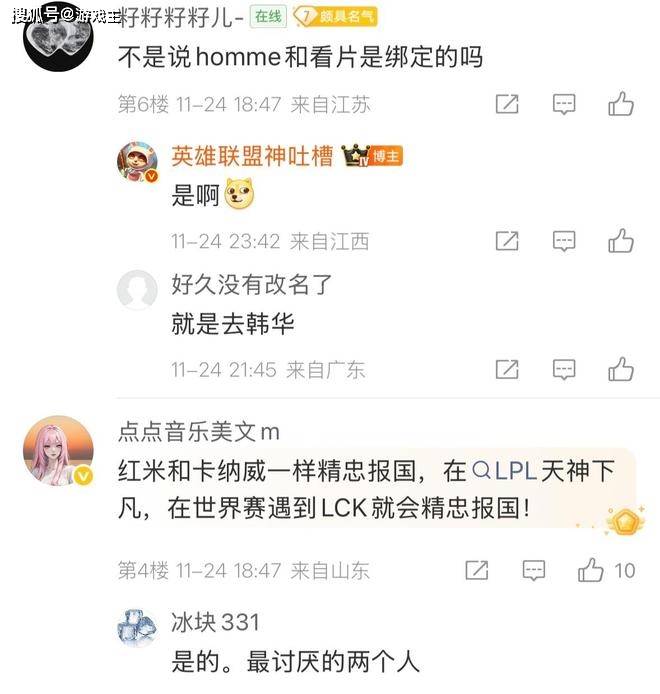660x694 pixels.
Task: Open 冰块331's profile
Action: (x=137, y=628)
